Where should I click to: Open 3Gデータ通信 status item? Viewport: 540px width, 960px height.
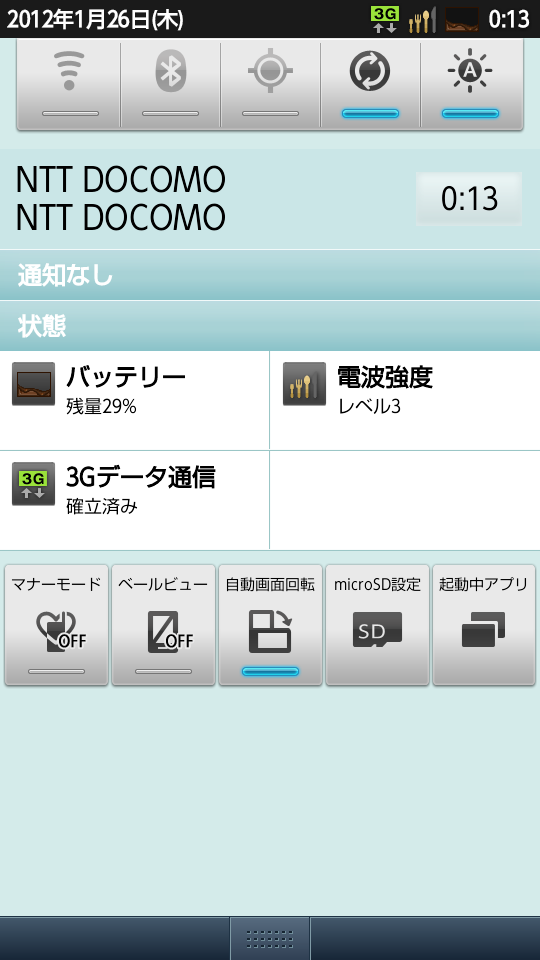(x=135, y=500)
